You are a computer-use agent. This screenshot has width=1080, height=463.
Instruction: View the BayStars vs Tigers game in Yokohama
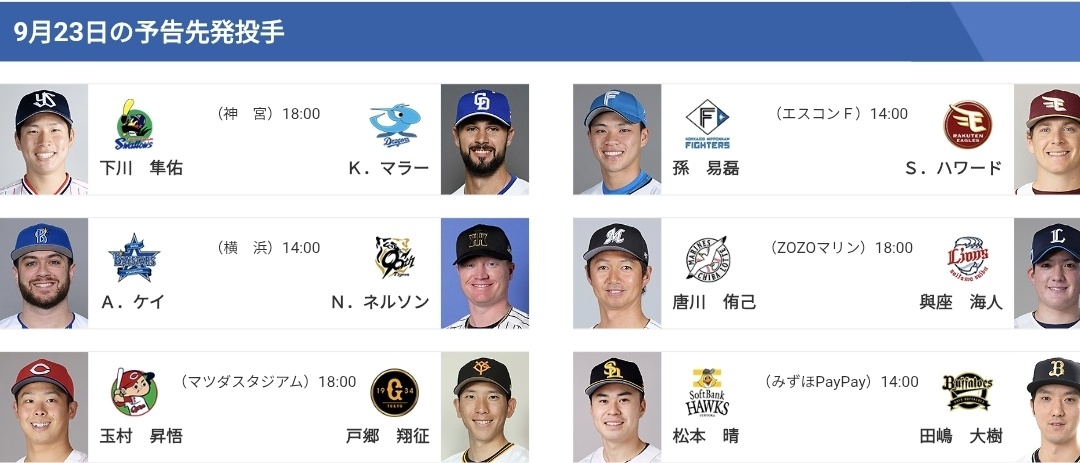pyautogui.click(x=265, y=273)
